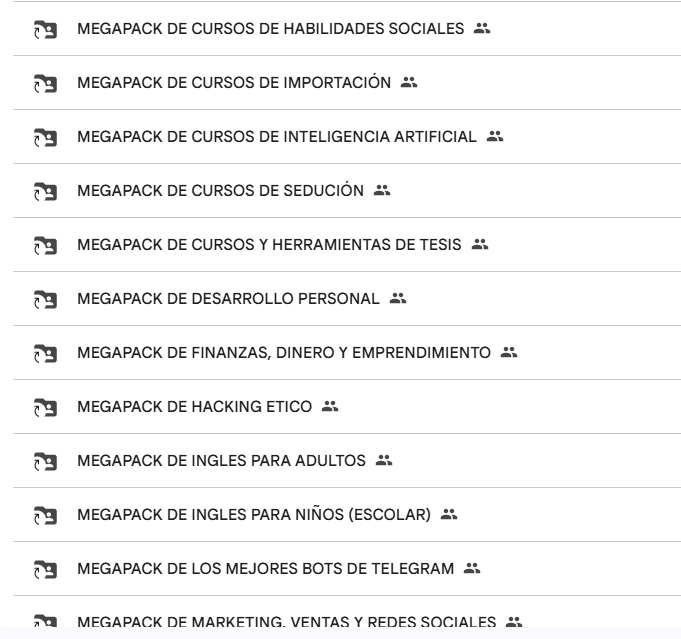The image size is (681, 639).
Task: Open MEGAPACK DE INGLES PARA ADULTOS folder
Action: tap(221, 461)
